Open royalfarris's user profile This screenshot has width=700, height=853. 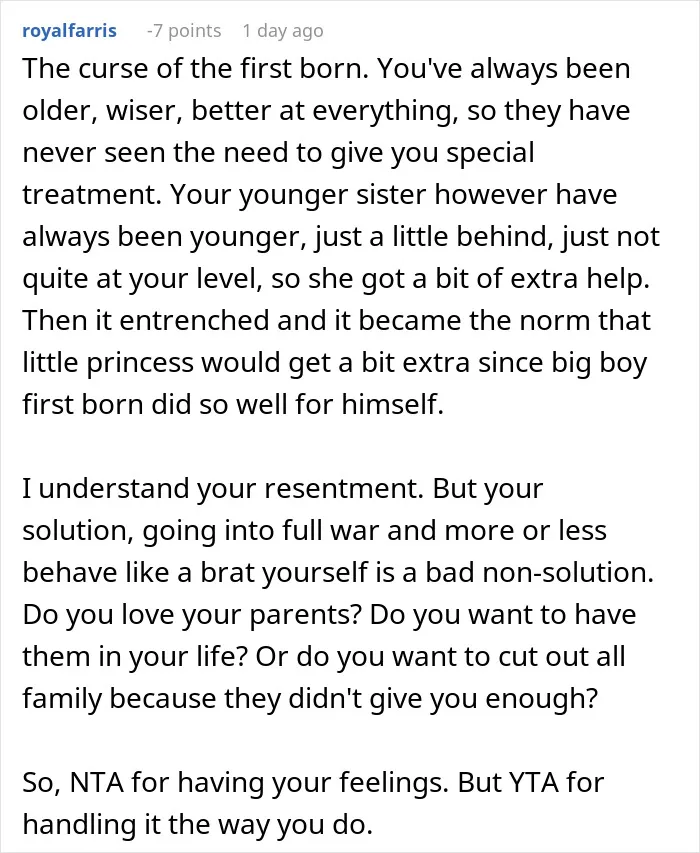pyautogui.click(x=69, y=31)
